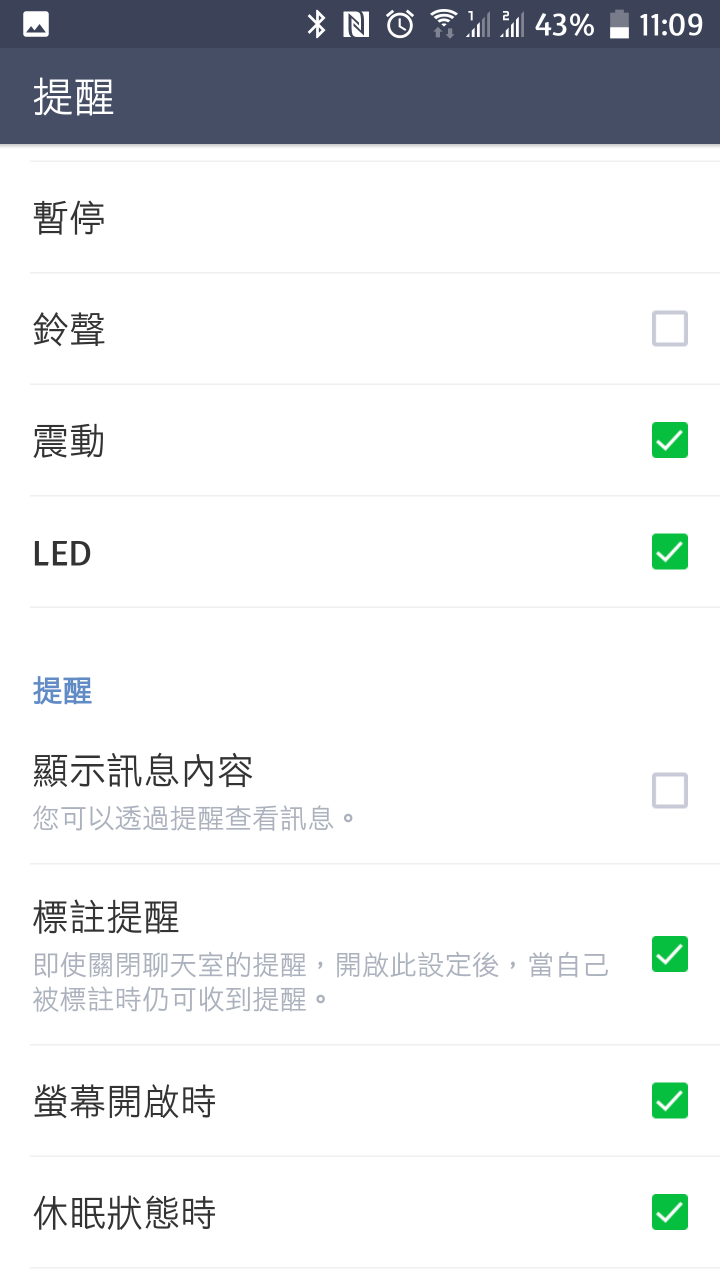Enable 顯示訊息內容 message preview
The height and width of the screenshot is (1280, 720).
(x=669, y=790)
